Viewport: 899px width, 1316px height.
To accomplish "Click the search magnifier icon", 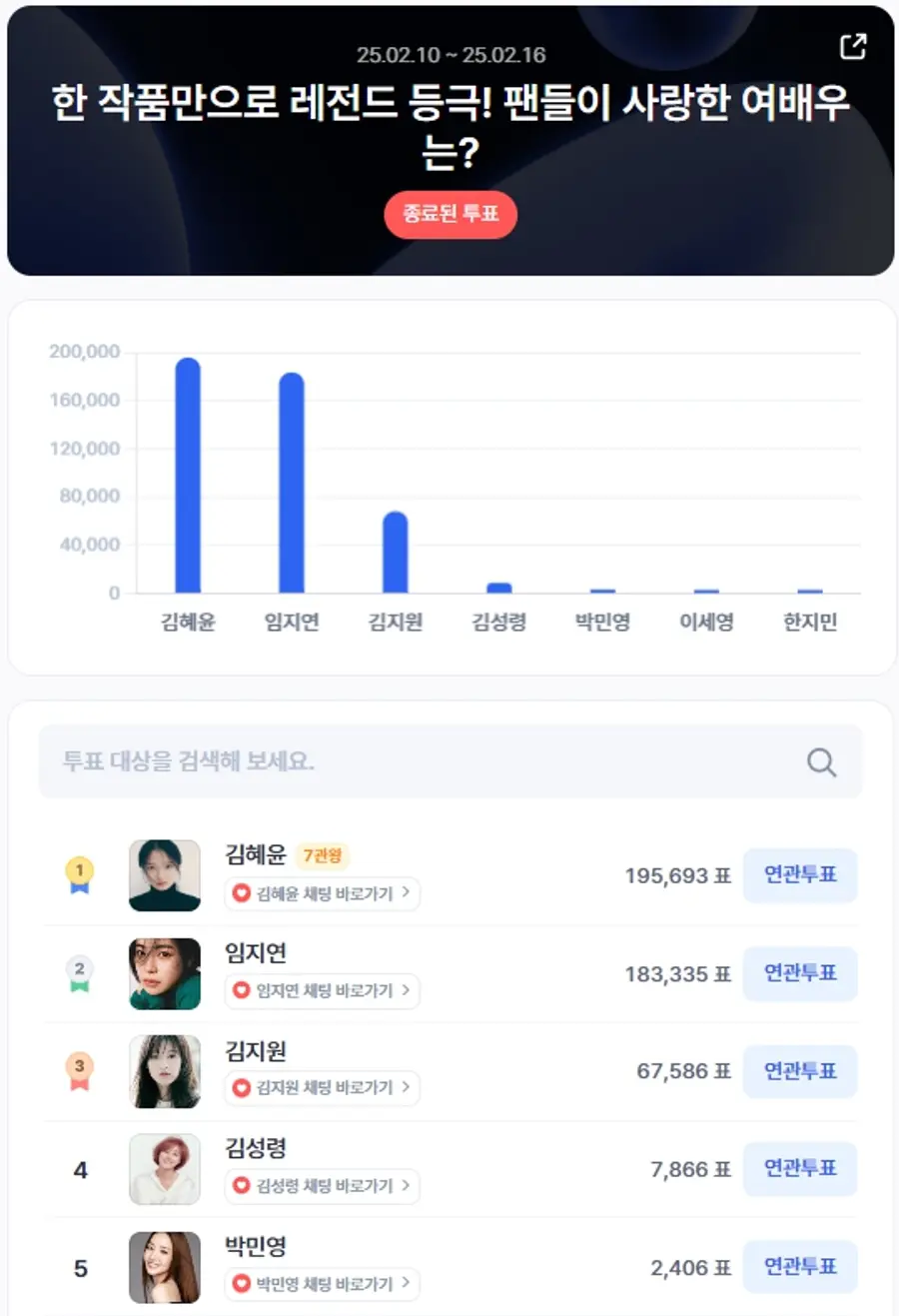I will coord(821,762).
